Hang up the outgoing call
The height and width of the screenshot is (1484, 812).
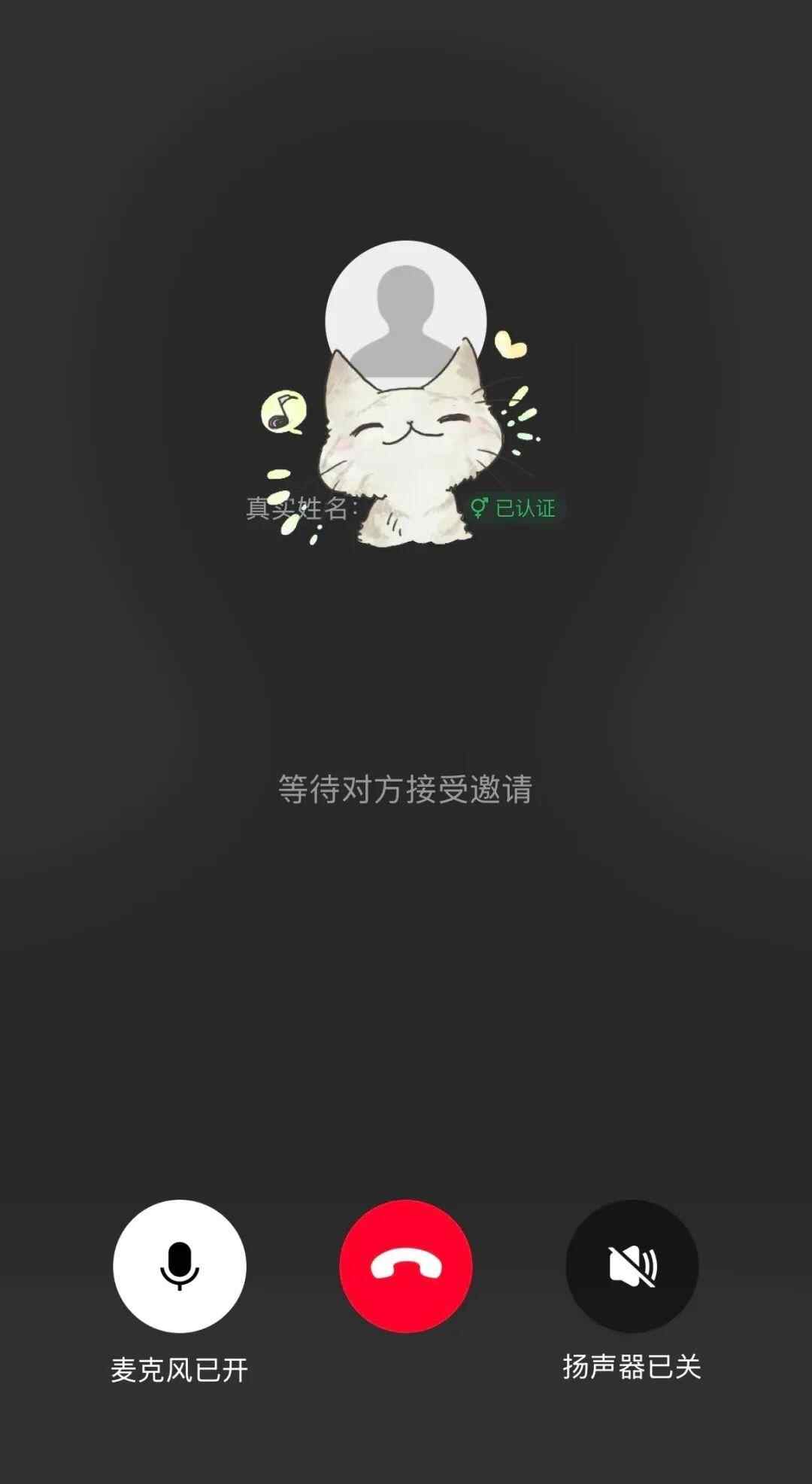point(406,1266)
